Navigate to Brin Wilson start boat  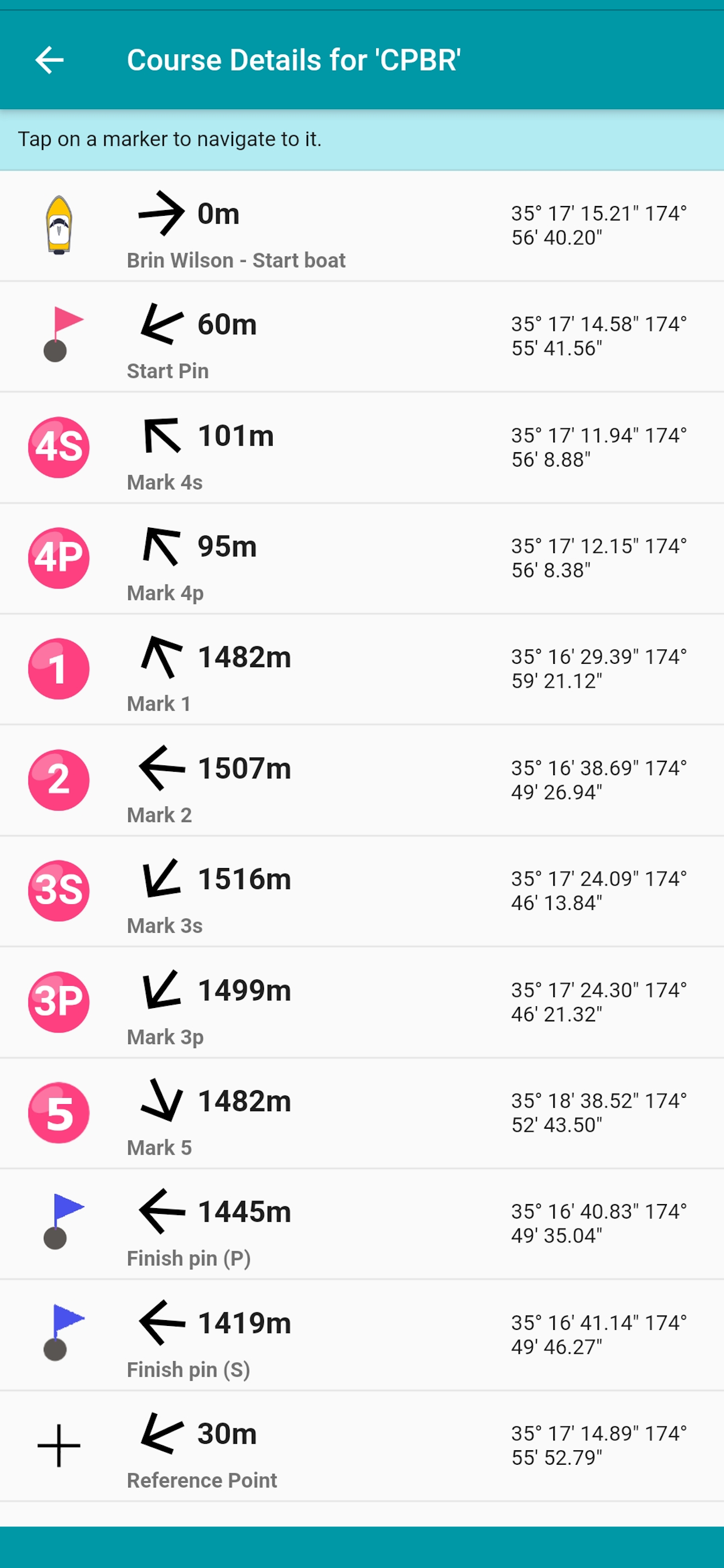point(362,226)
